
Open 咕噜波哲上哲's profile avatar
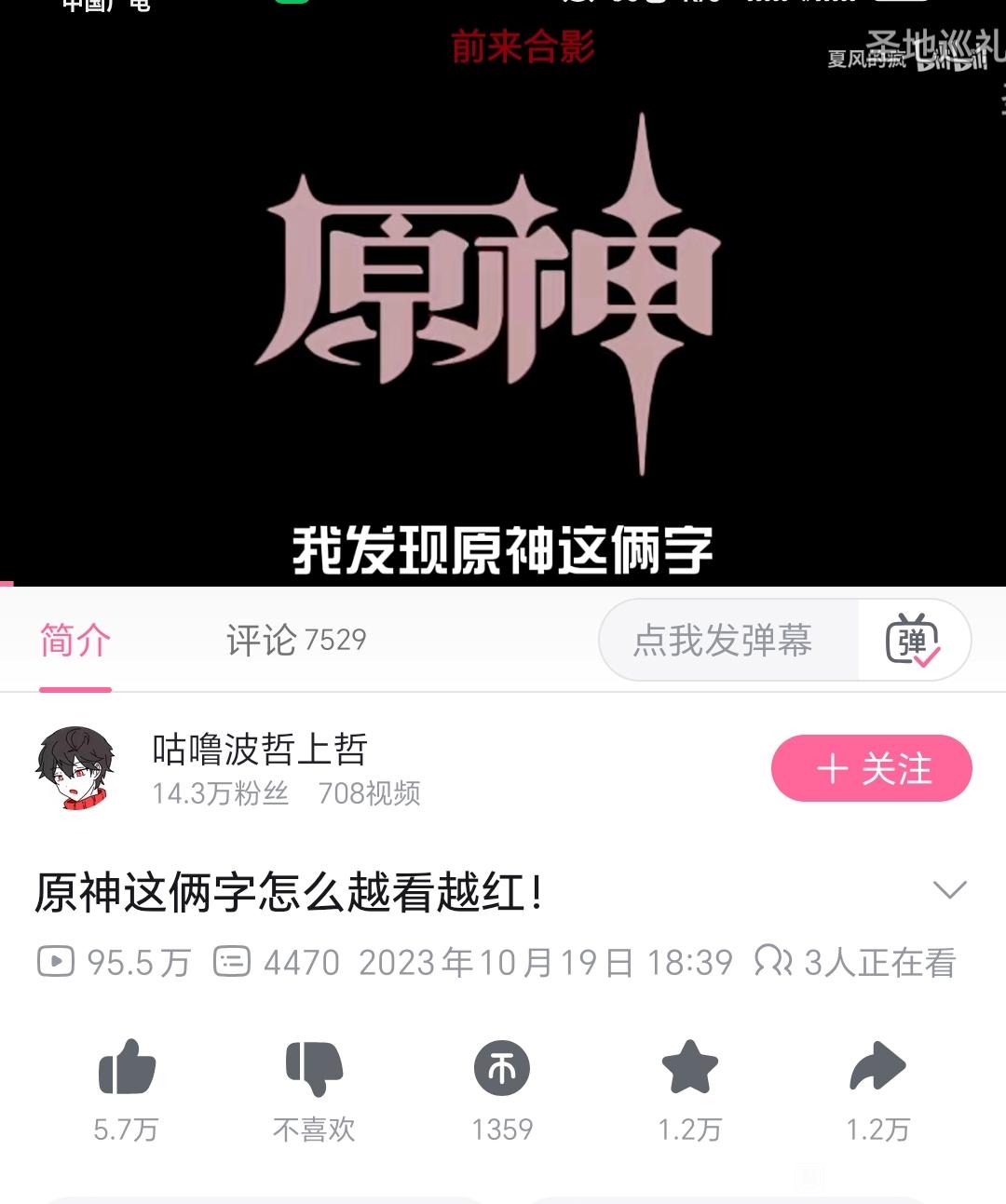tap(75, 768)
